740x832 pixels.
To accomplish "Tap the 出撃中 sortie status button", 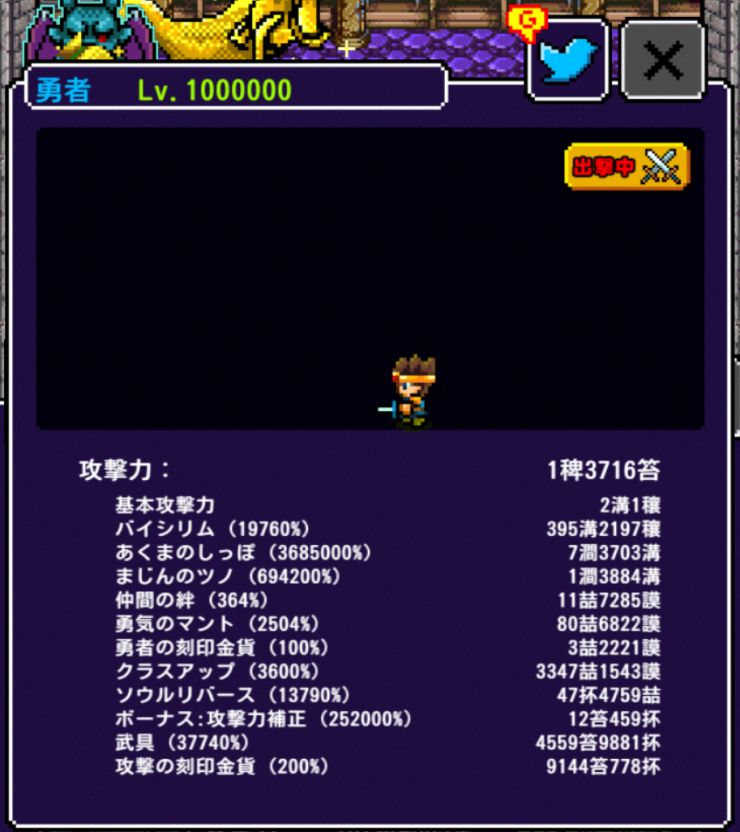I will (627, 167).
